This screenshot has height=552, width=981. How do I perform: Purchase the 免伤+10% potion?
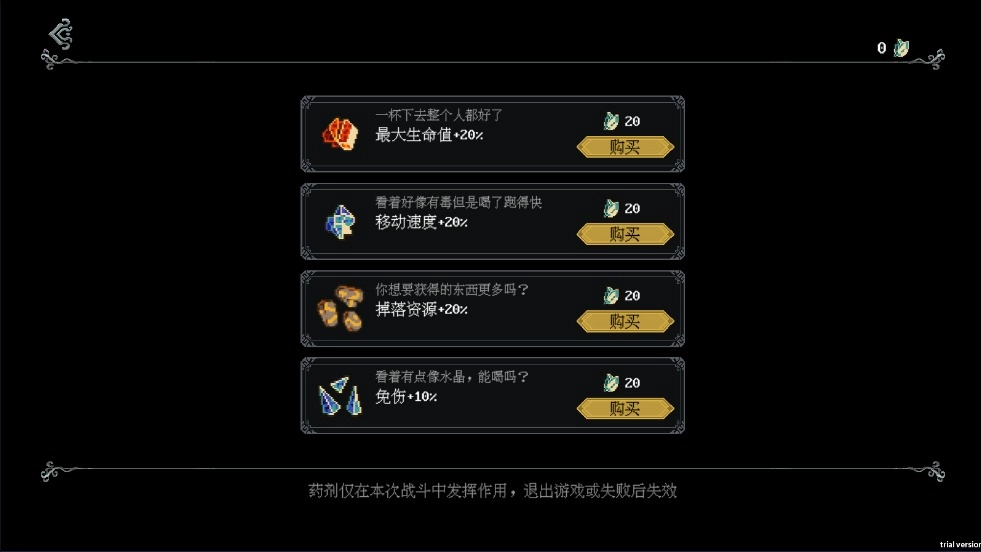pos(625,408)
